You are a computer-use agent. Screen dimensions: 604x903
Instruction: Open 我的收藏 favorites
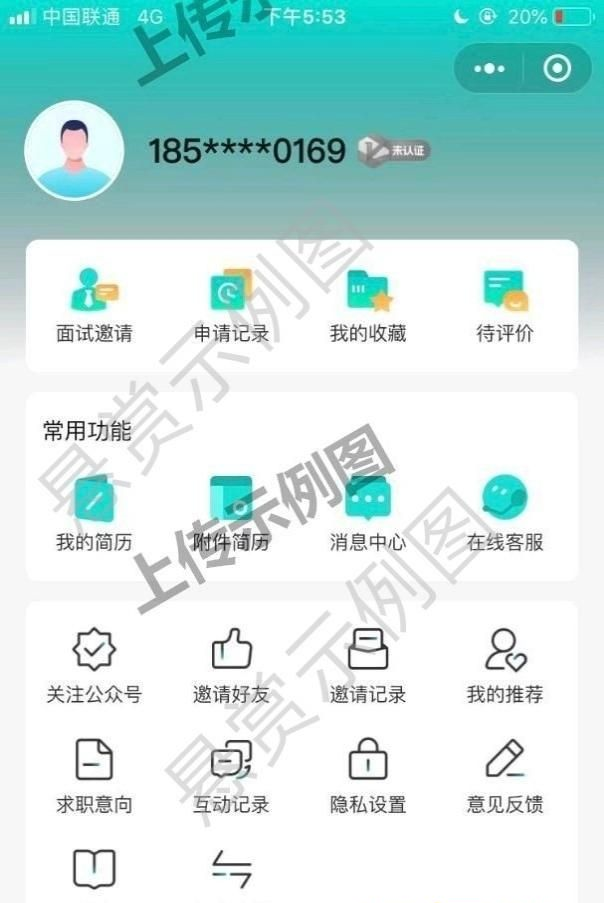click(x=368, y=306)
